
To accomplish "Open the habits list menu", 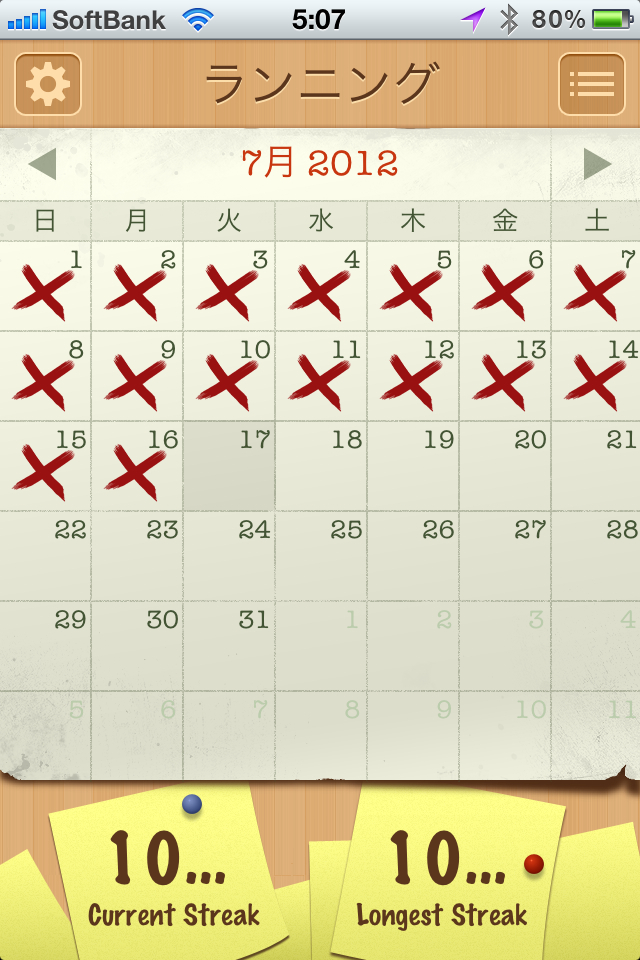I will click(x=591, y=84).
